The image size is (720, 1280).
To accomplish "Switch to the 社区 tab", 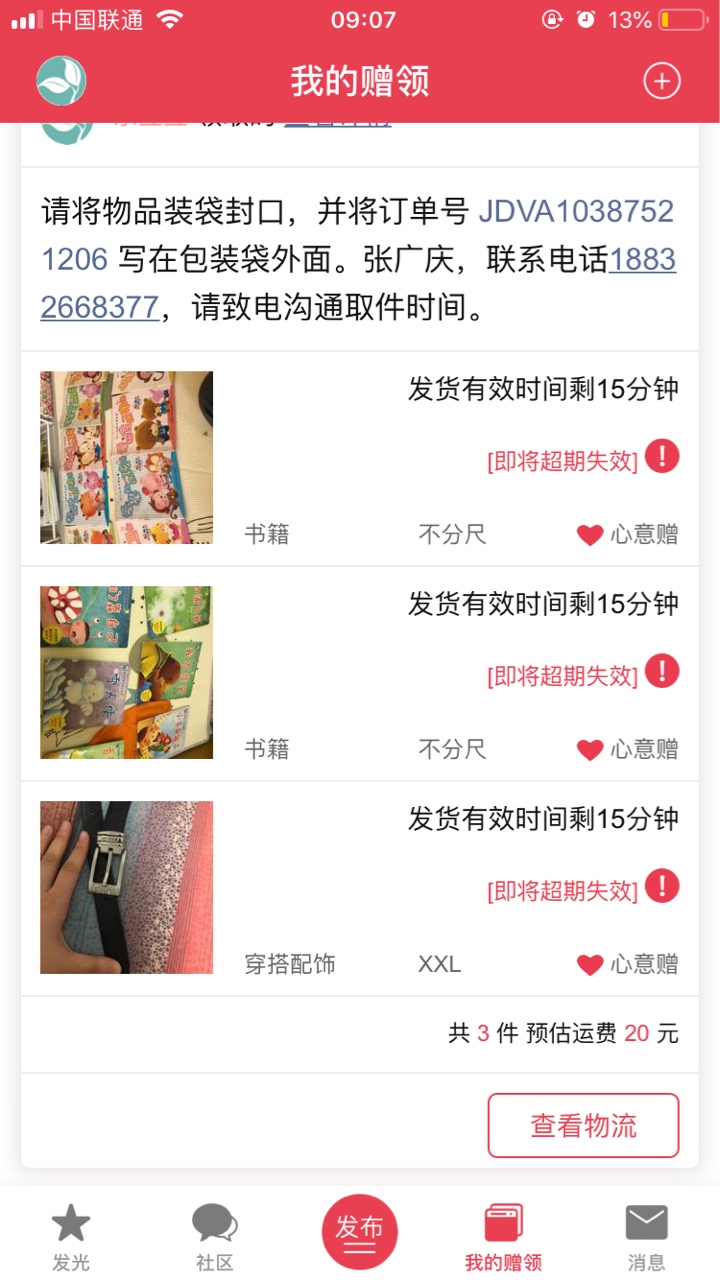I will [x=215, y=1237].
